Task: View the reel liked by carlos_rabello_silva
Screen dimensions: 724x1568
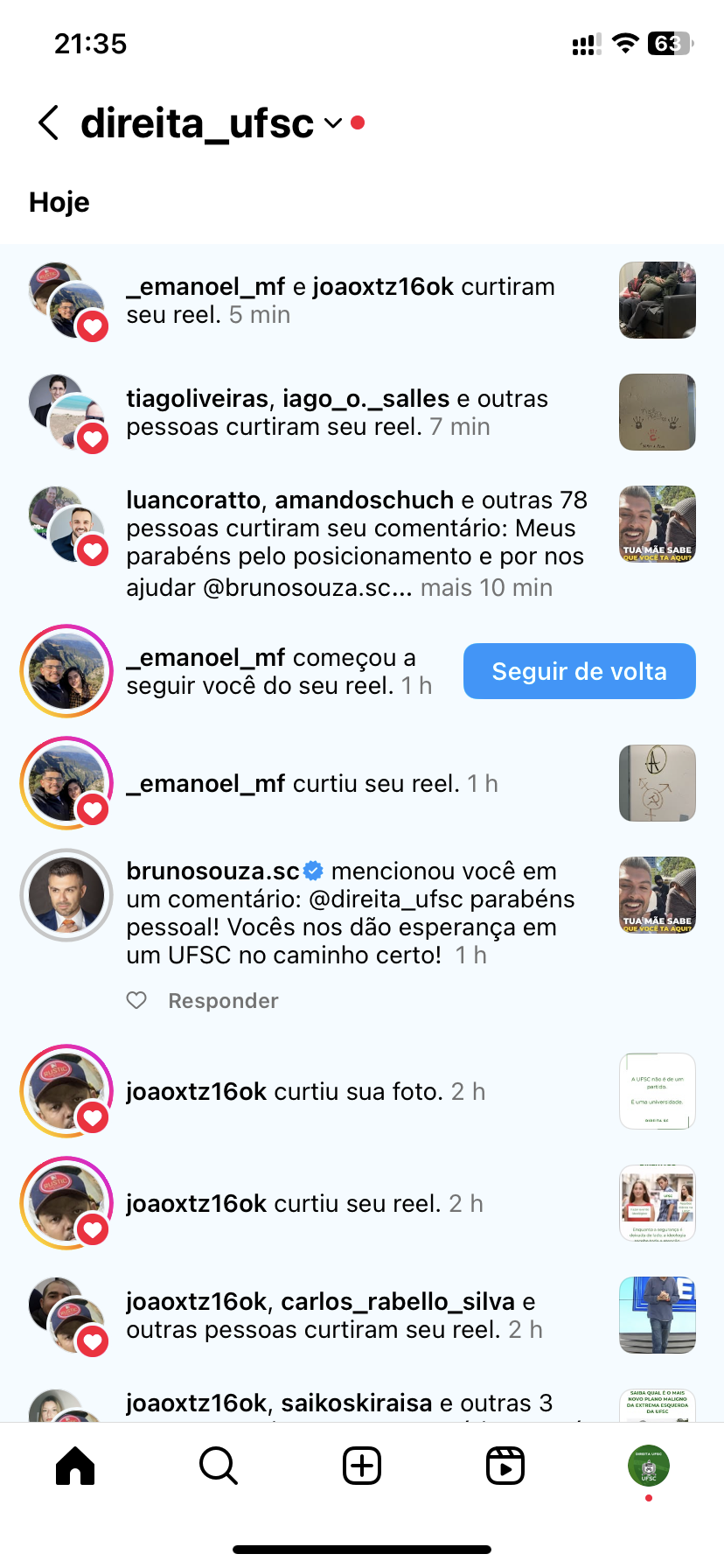Action: tap(657, 1315)
